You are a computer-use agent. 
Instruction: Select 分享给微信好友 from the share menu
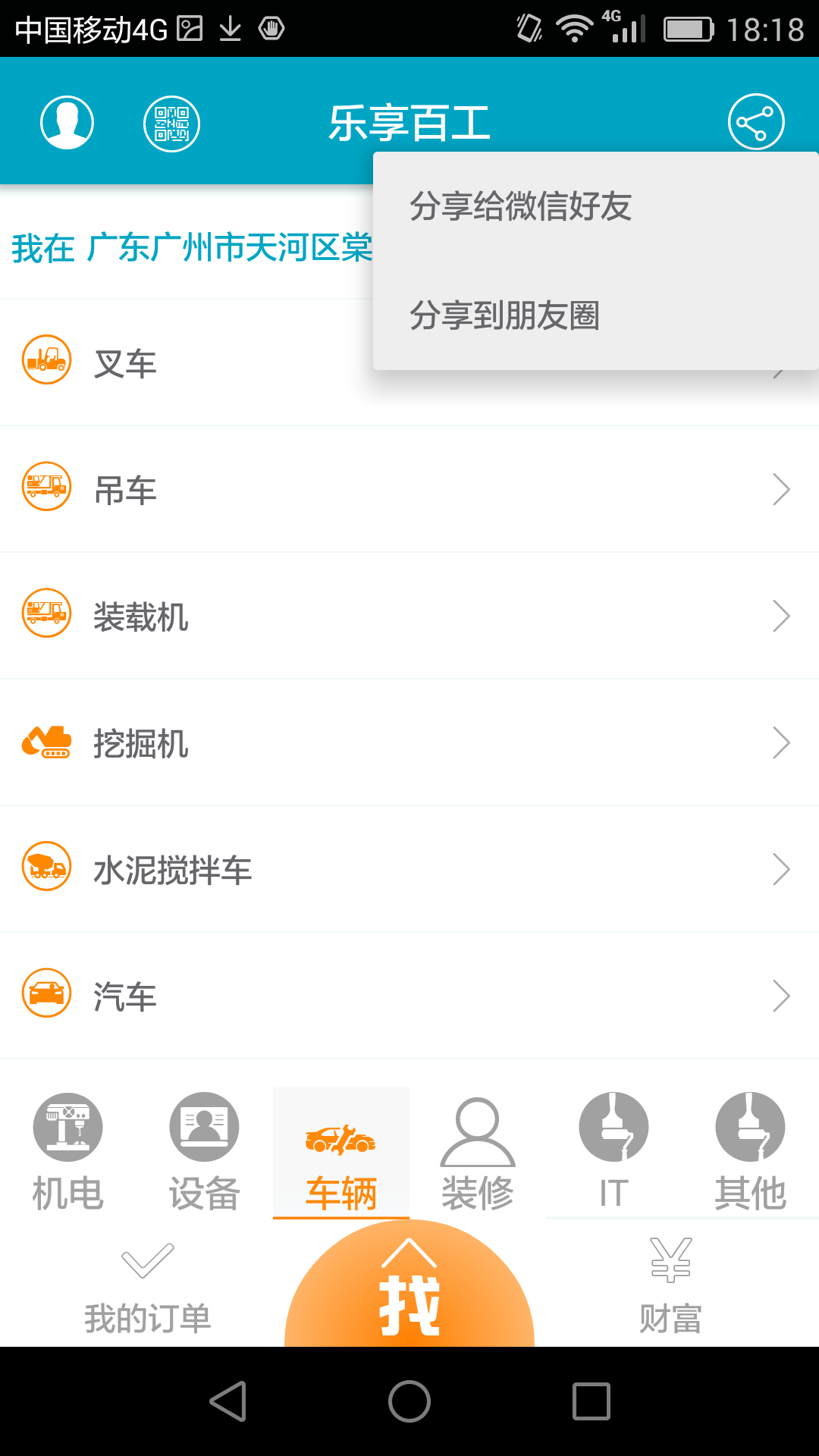pos(520,206)
